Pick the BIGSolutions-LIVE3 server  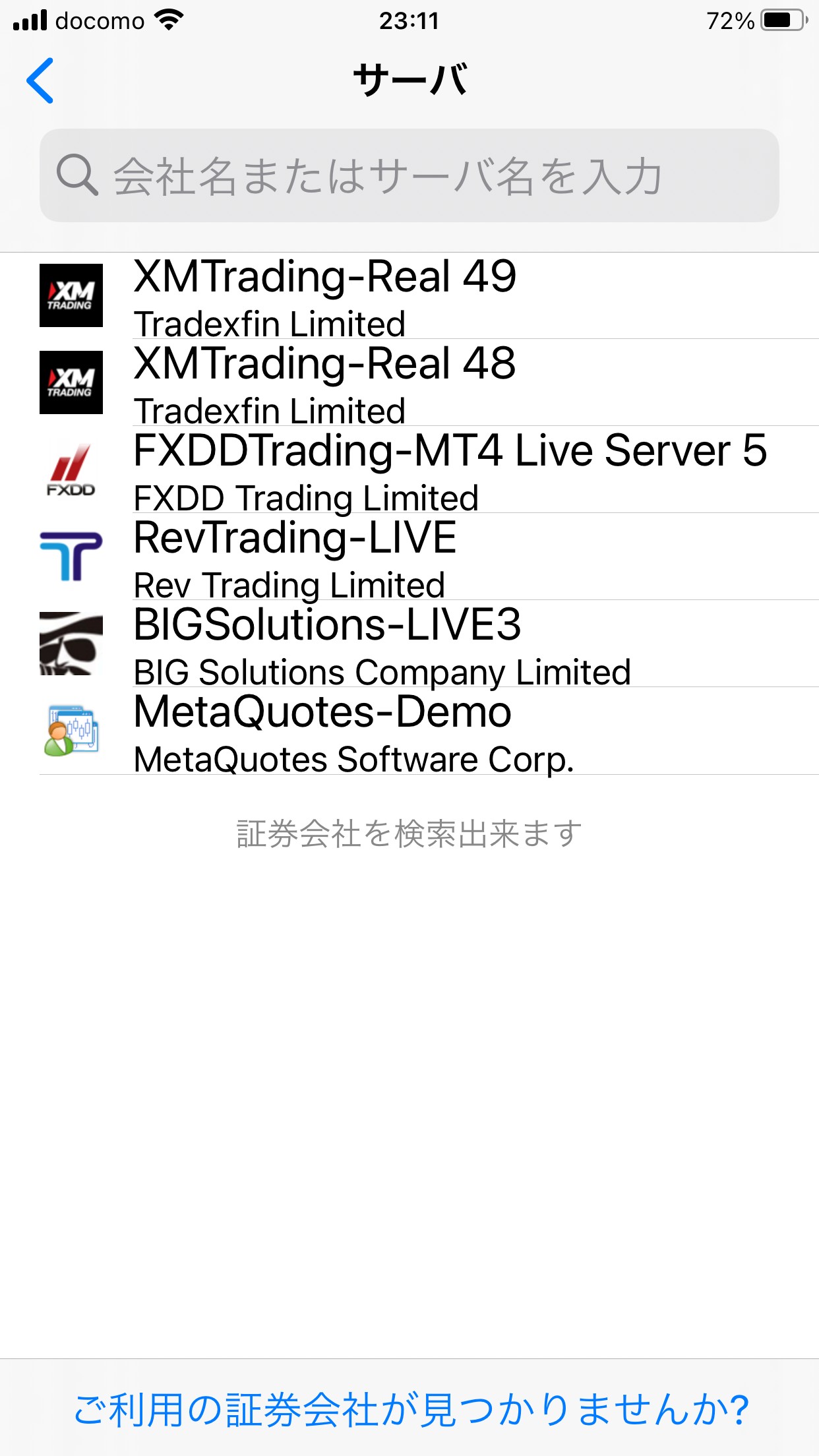pyautogui.click(x=409, y=644)
